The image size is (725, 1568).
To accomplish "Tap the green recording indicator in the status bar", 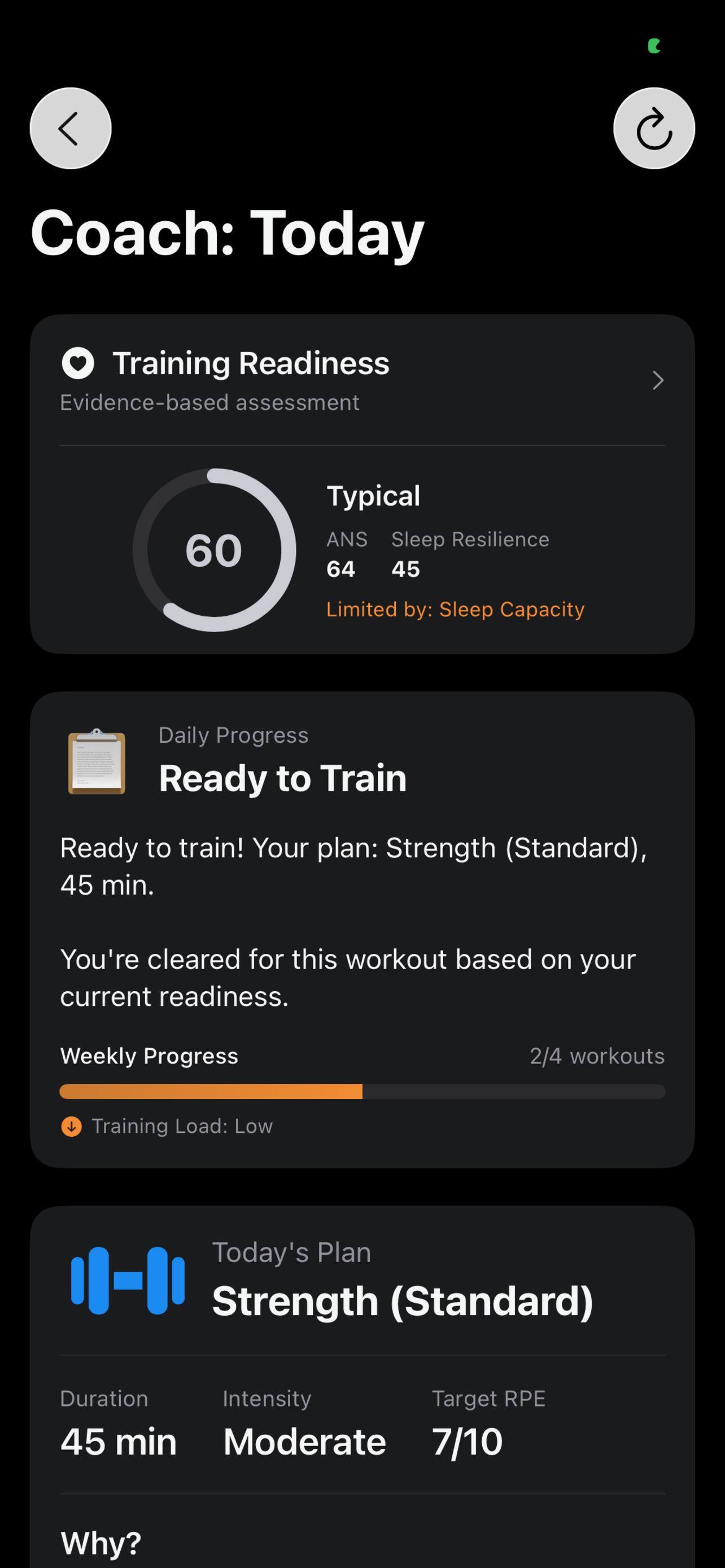I will 655,46.
